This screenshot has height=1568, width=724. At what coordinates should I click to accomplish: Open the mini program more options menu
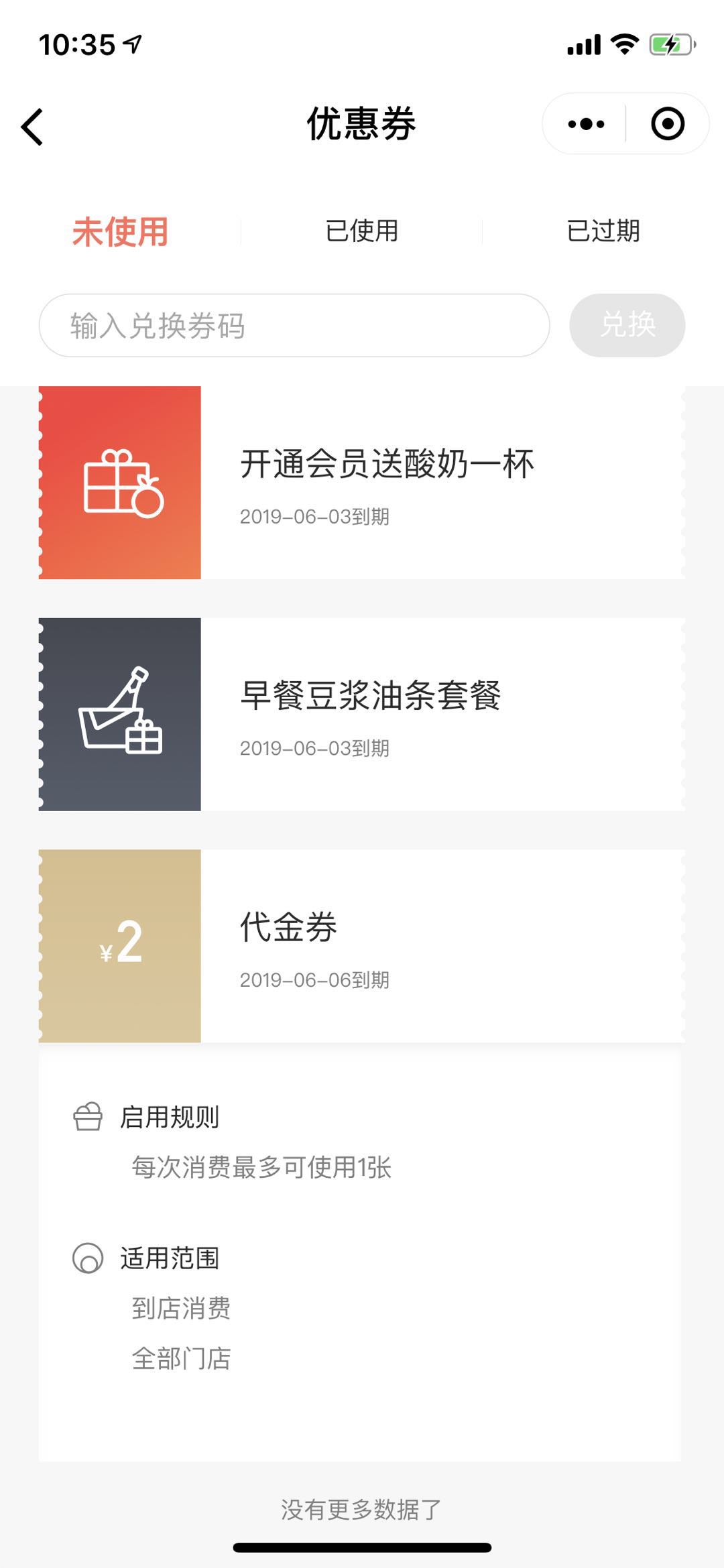(x=586, y=124)
